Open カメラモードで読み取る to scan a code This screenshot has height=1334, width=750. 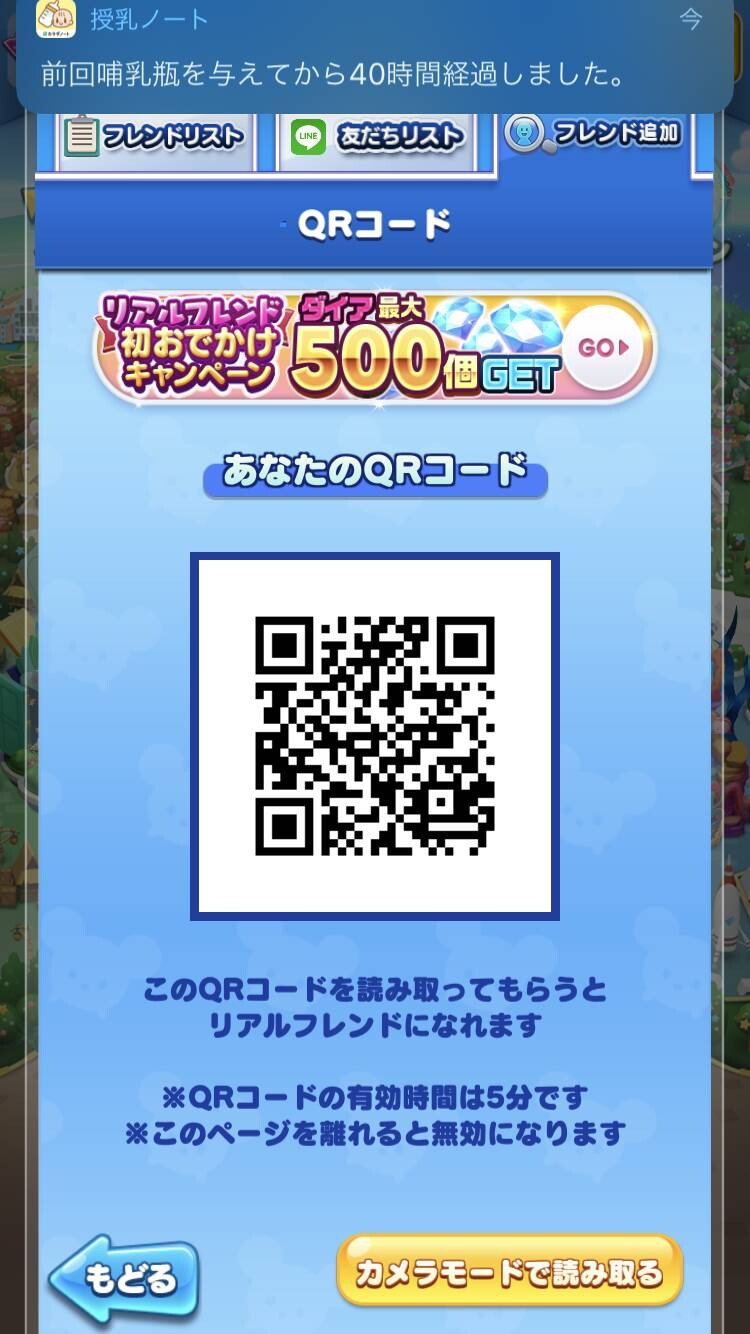(x=510, y=1271)
